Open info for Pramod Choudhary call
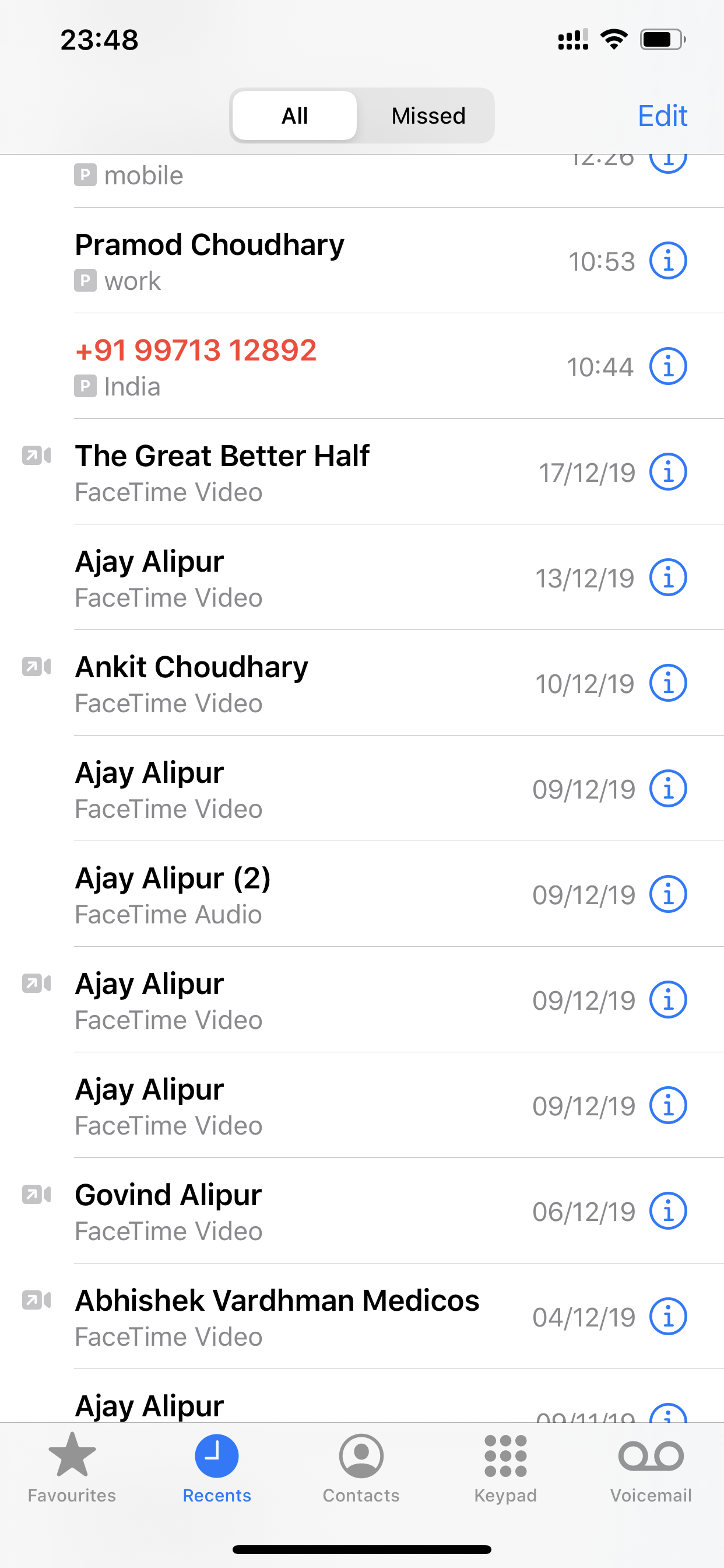 tap(667, 261)
